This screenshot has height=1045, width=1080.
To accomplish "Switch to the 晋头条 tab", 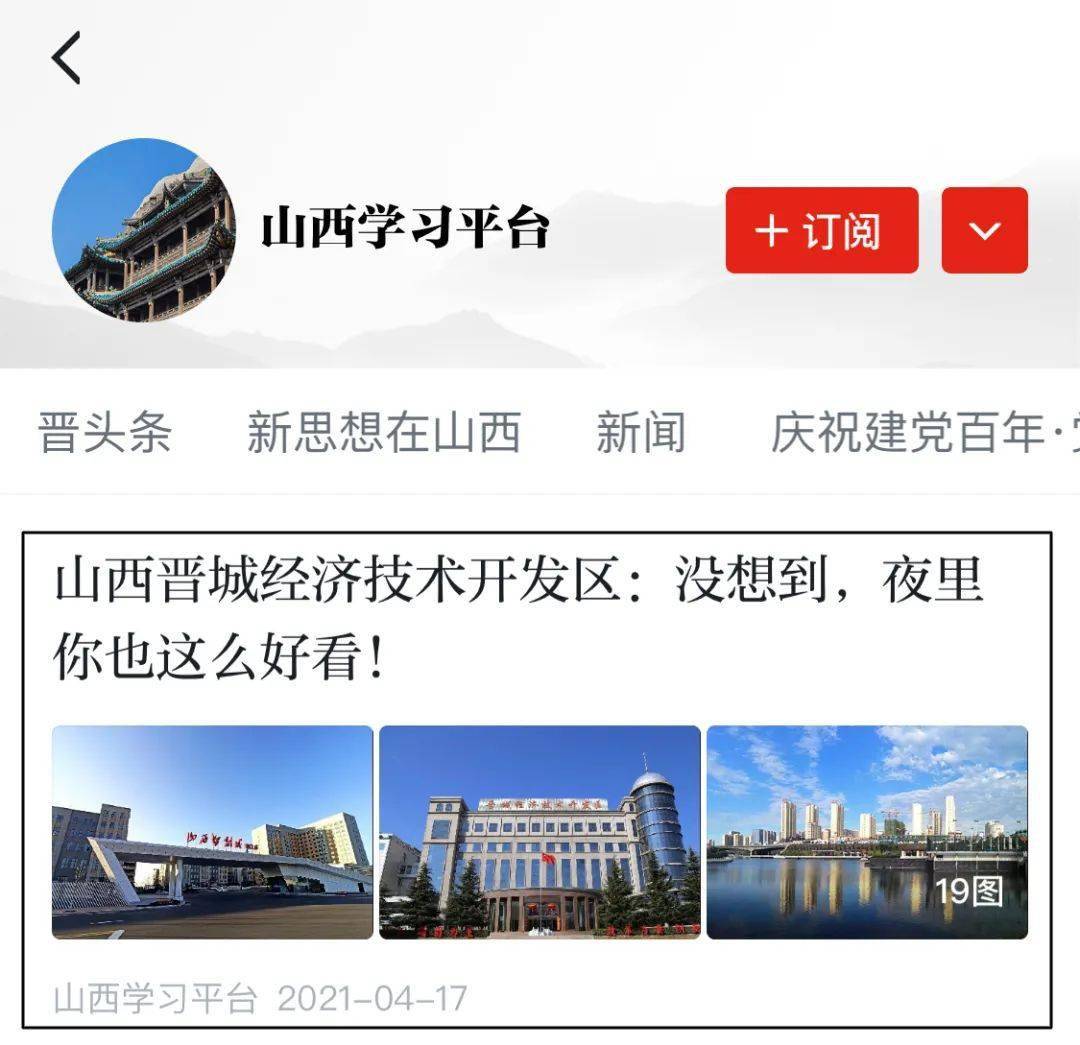I will (x=105, y=434).
